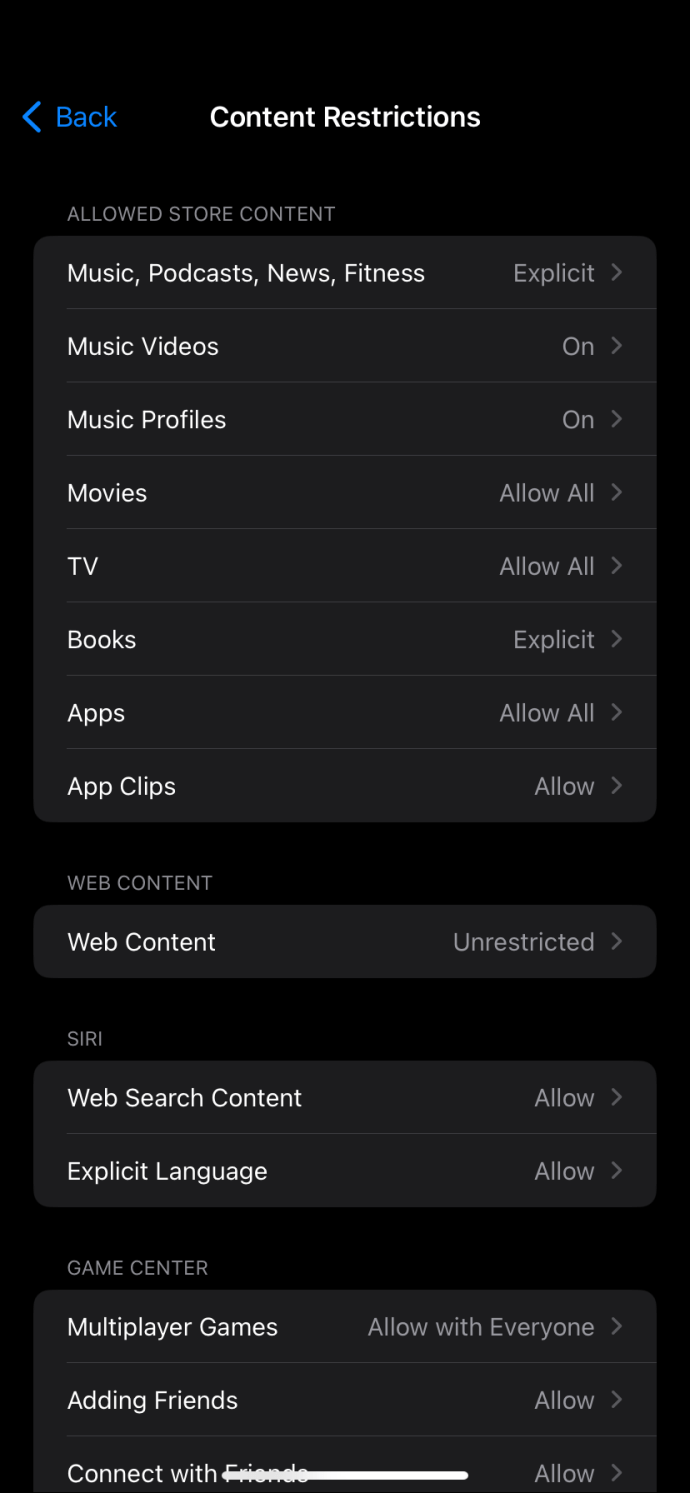Open Siri Explicit Language setting

pos(345,1171)
